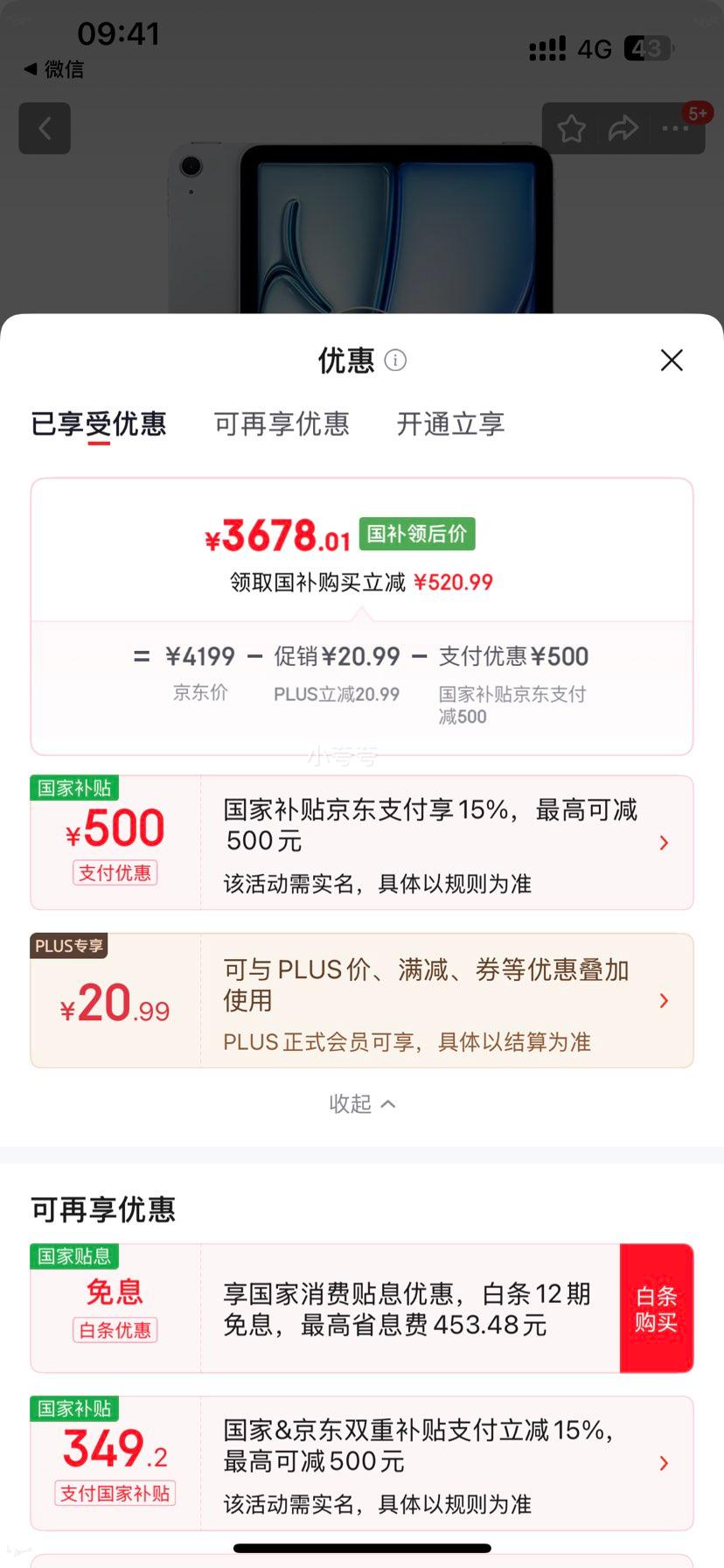Open the more options icon with 5+ badge
This screenshot has height=1568, width=724.
pyautogui.click(x=675, y=129)
